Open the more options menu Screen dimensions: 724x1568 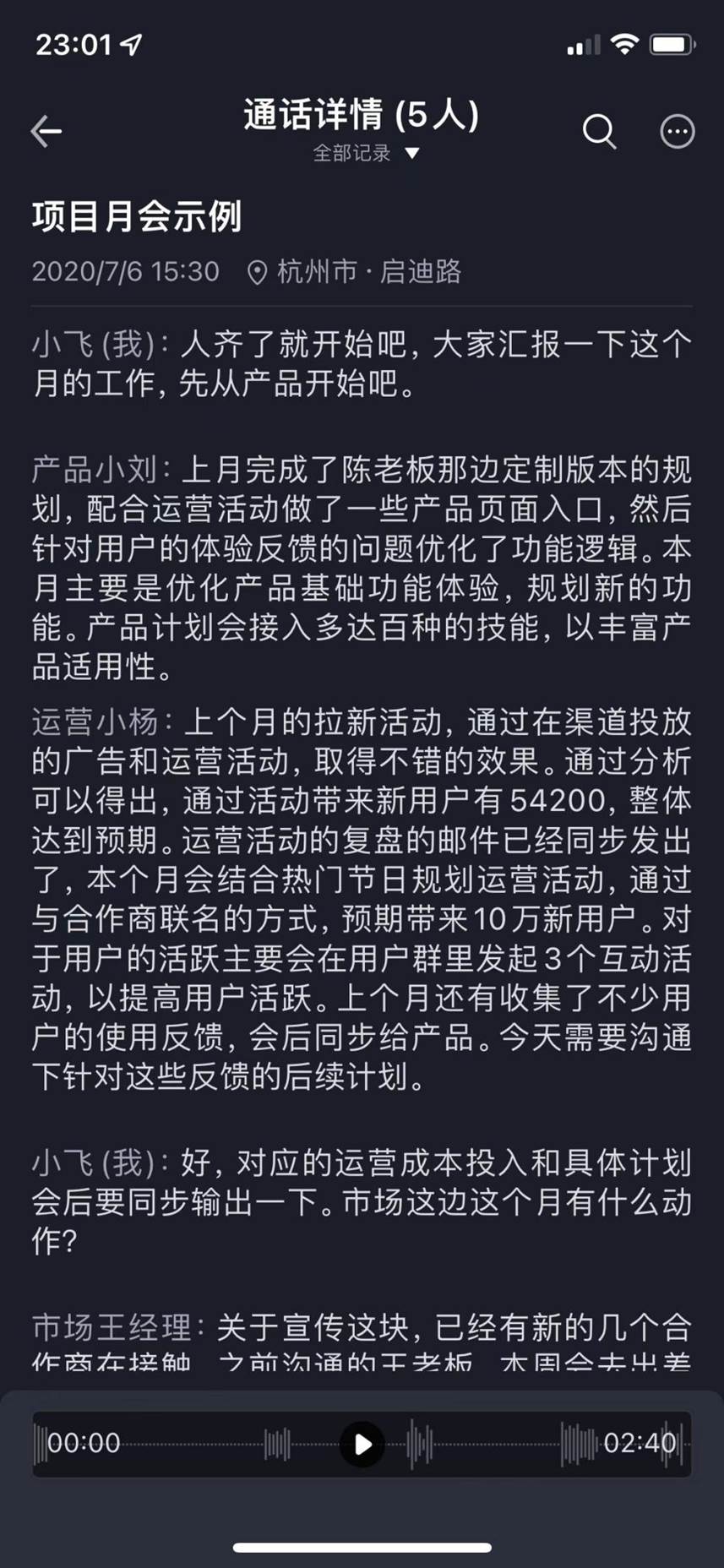(677, 131)
